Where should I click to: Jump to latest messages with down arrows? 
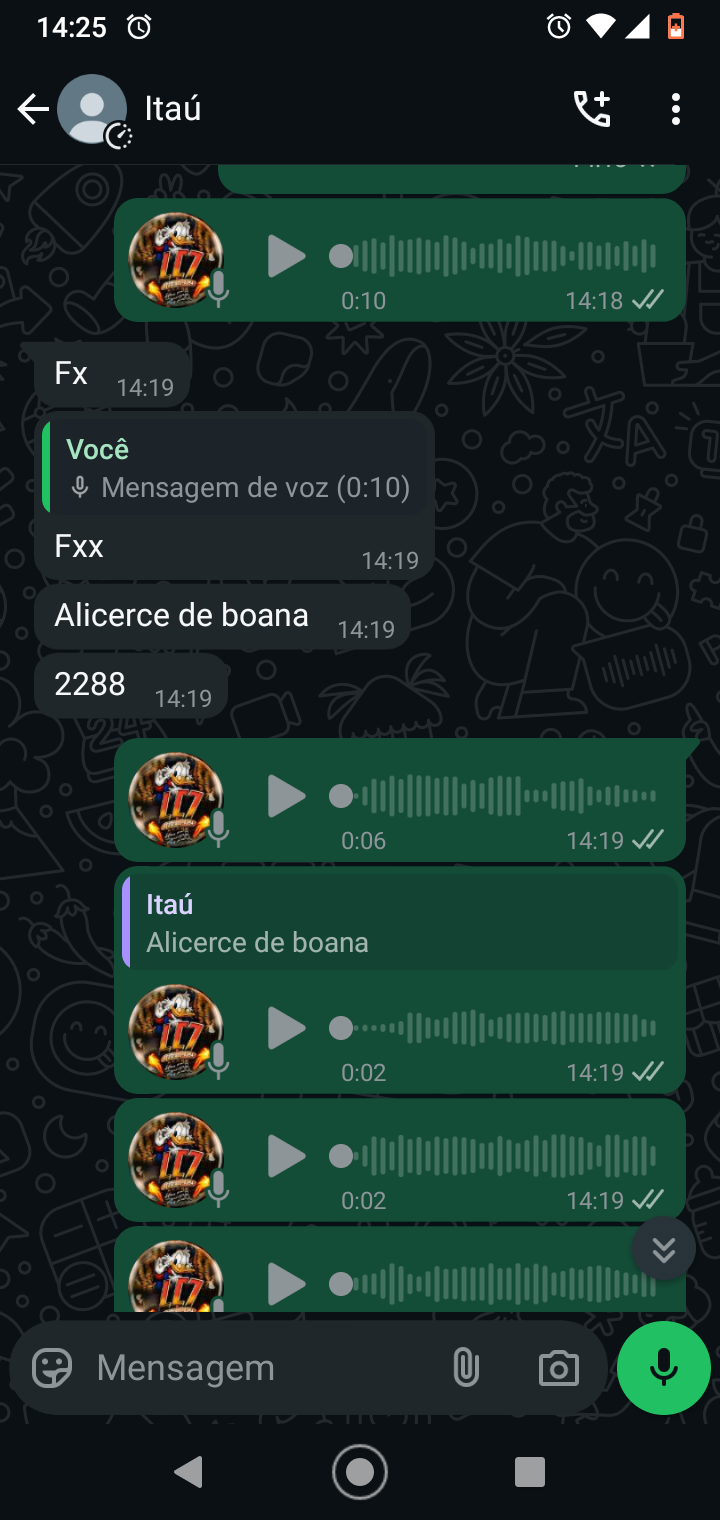pyautogui.click(x=663, y=1249)
